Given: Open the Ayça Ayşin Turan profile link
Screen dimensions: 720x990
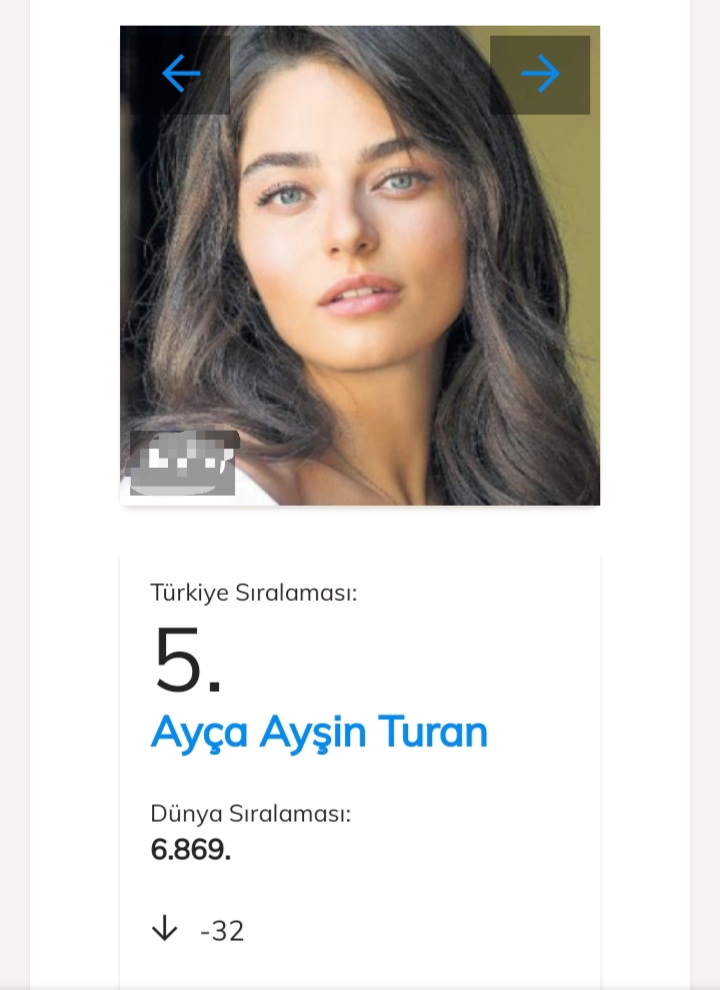Looking at the screenshot, I should click(x=319, y=733).
